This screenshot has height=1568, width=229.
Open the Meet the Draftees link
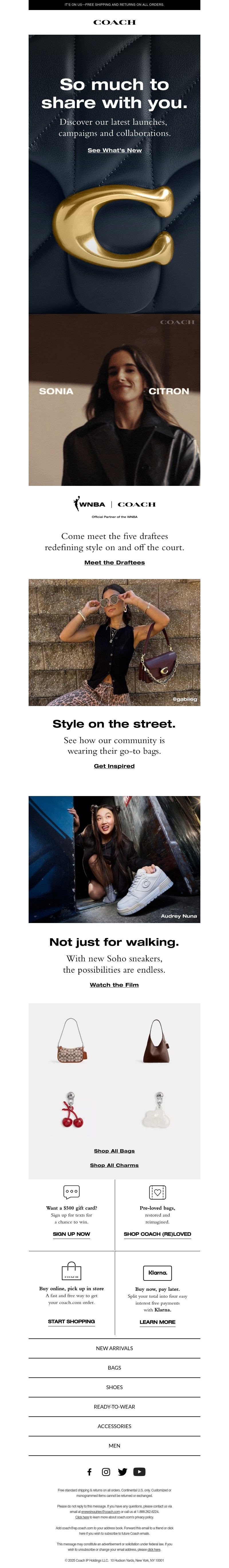114,562
